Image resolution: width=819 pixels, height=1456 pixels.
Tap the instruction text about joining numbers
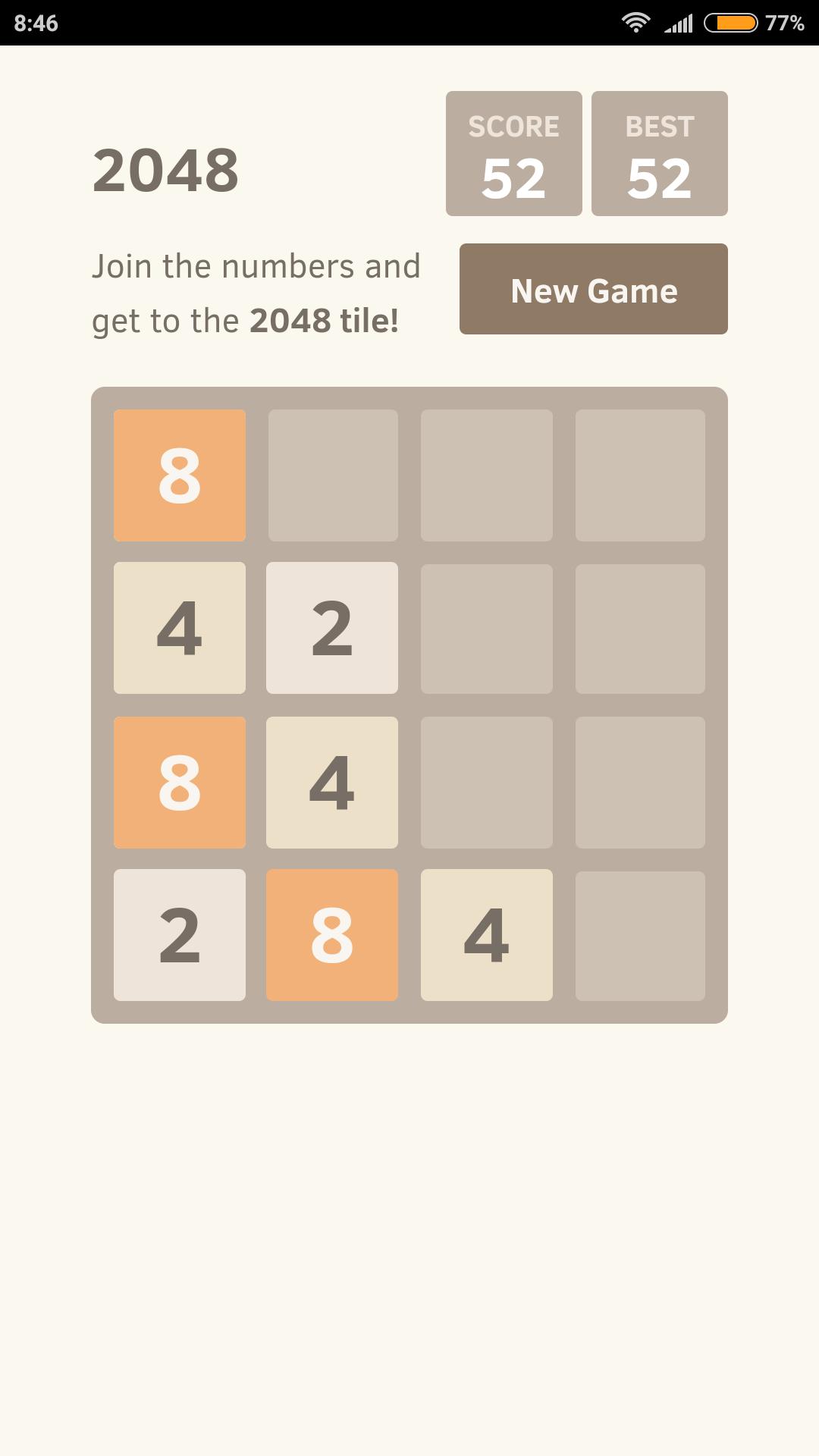(x=256, y=292)
